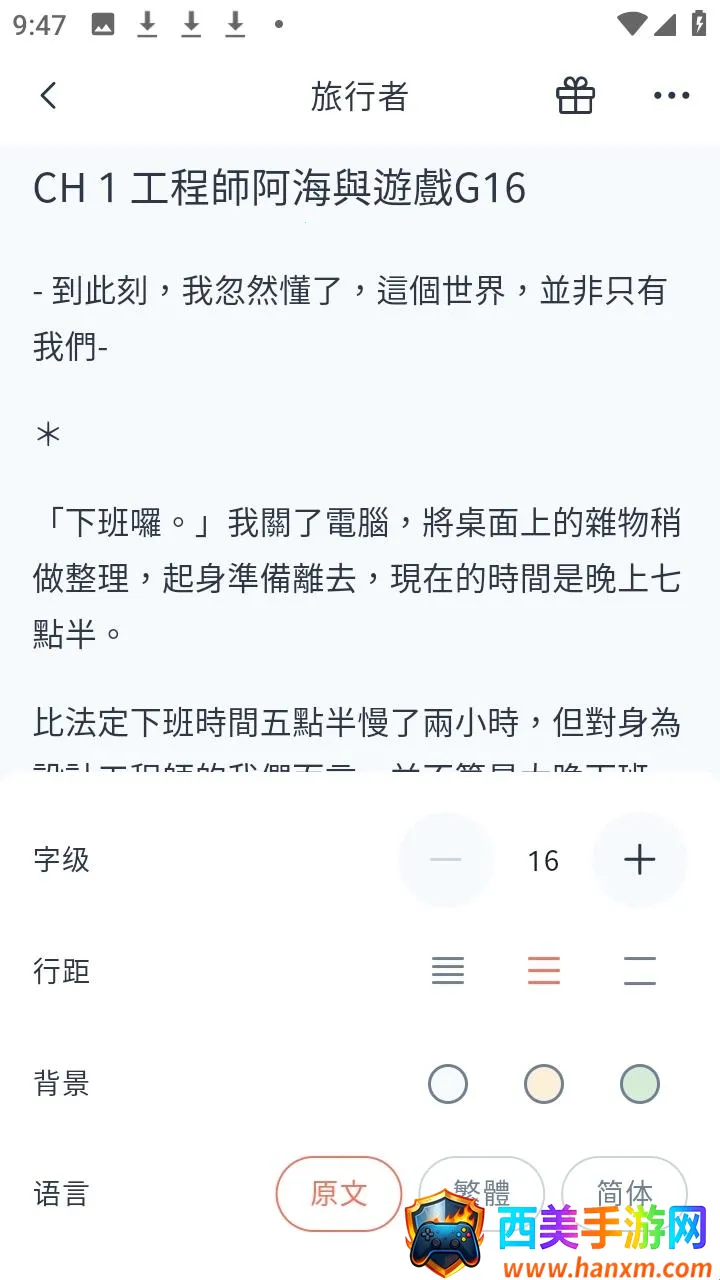Tap the current font size value 16
The image size is (720, 1280).
tap(541, 860)
